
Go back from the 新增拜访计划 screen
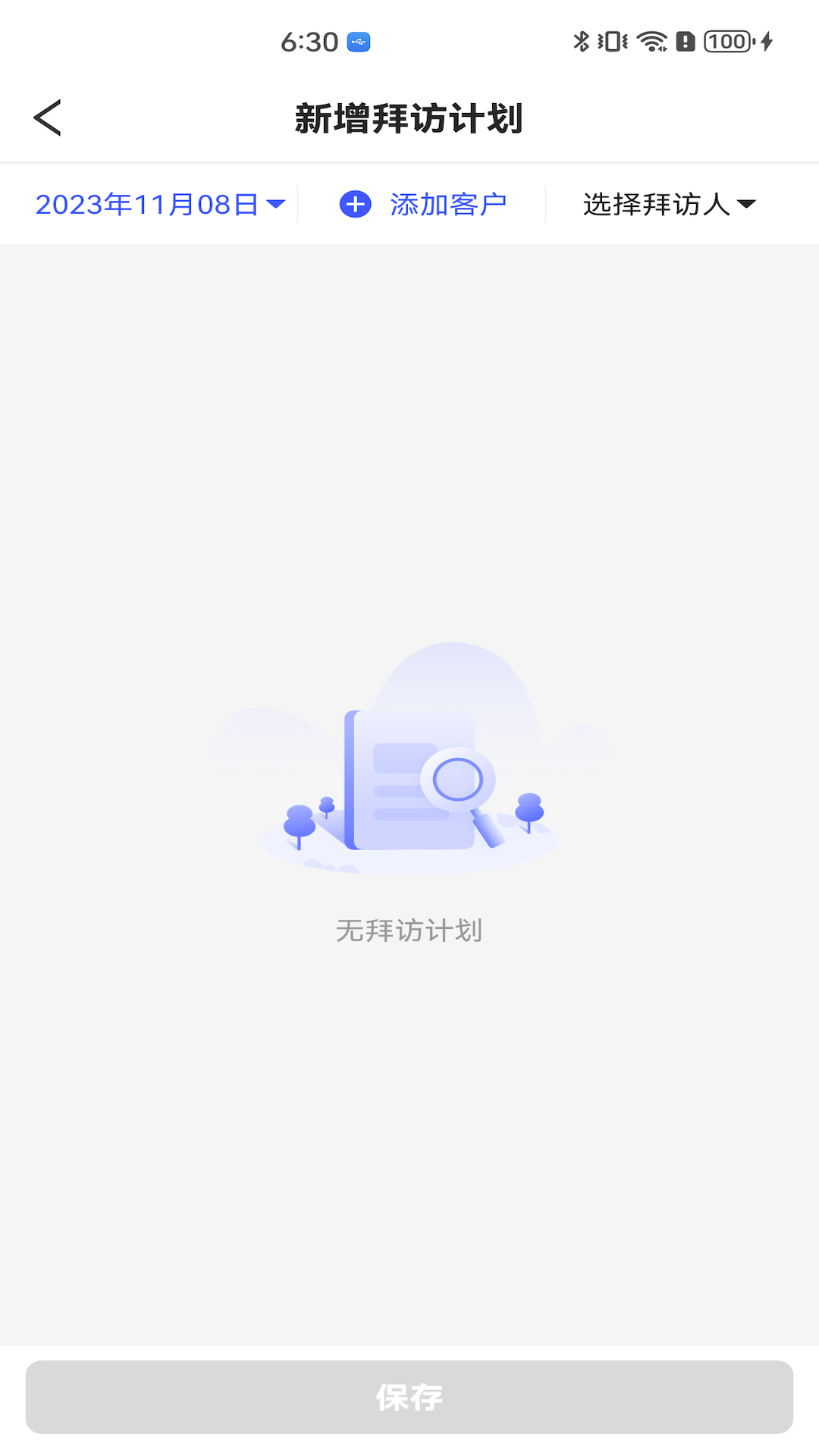47,118
